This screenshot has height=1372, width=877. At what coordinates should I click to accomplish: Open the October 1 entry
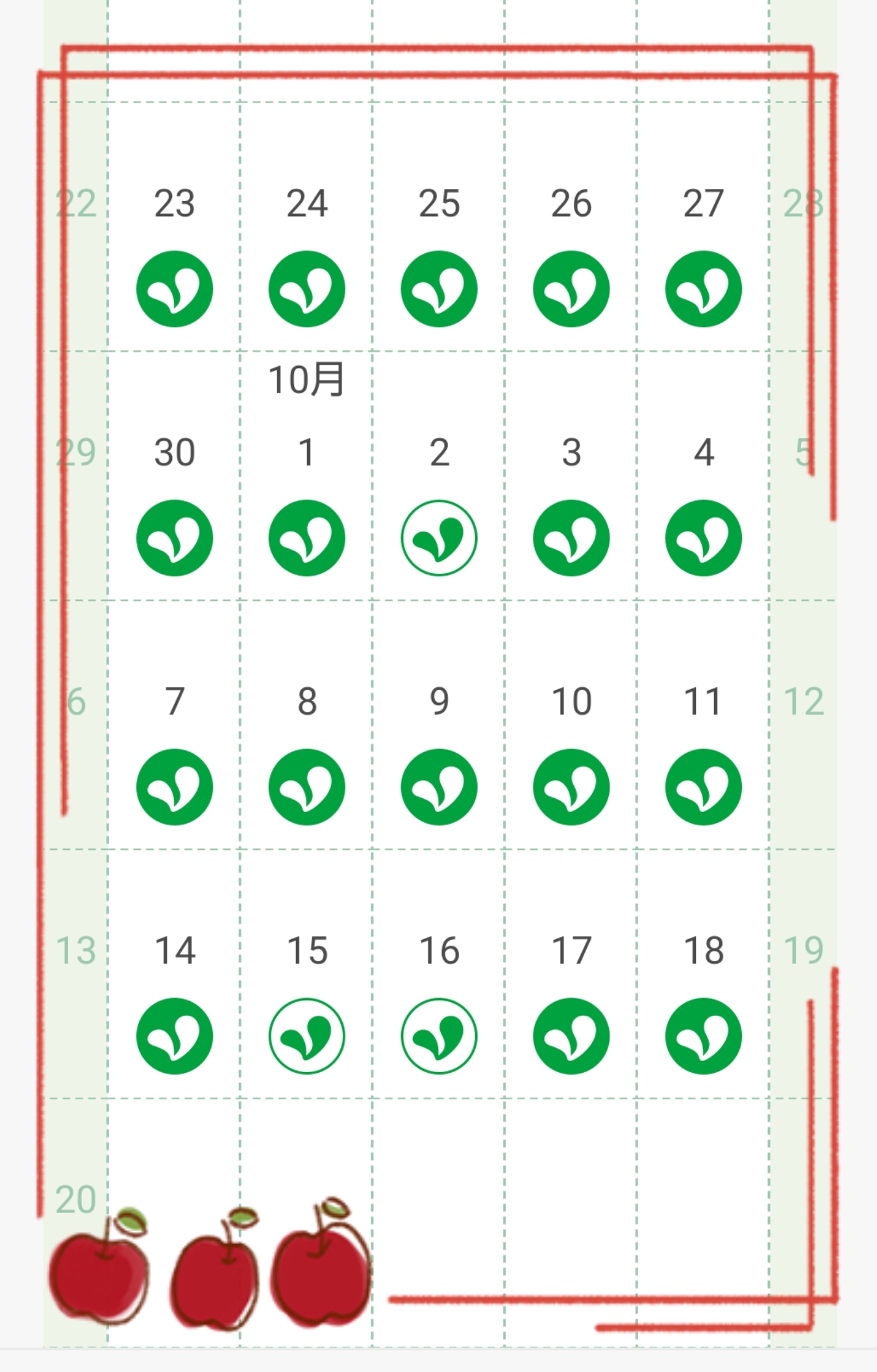(x=306, y=537)
